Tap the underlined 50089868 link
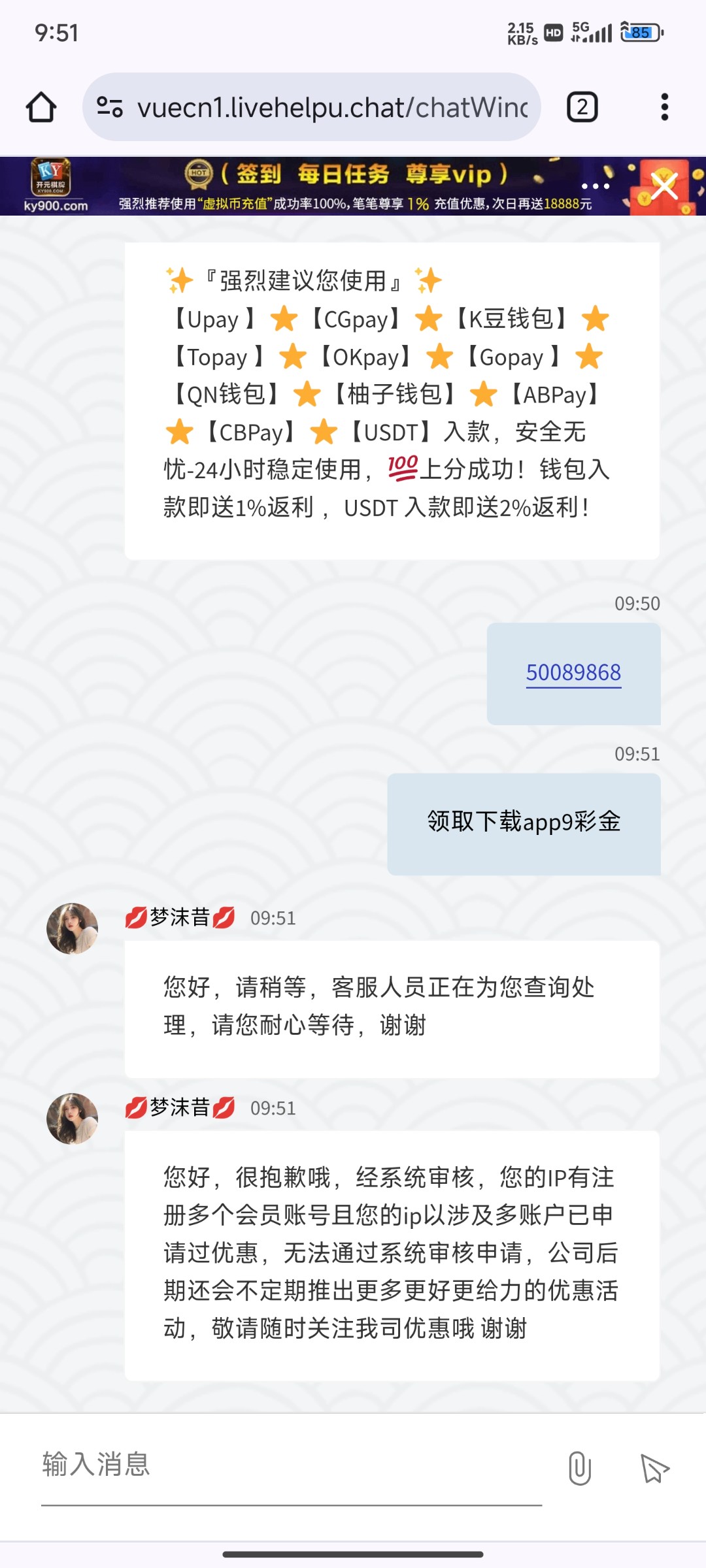This screenshot has width=706, height=1568. pyautogui.click(x=573, y=672)
